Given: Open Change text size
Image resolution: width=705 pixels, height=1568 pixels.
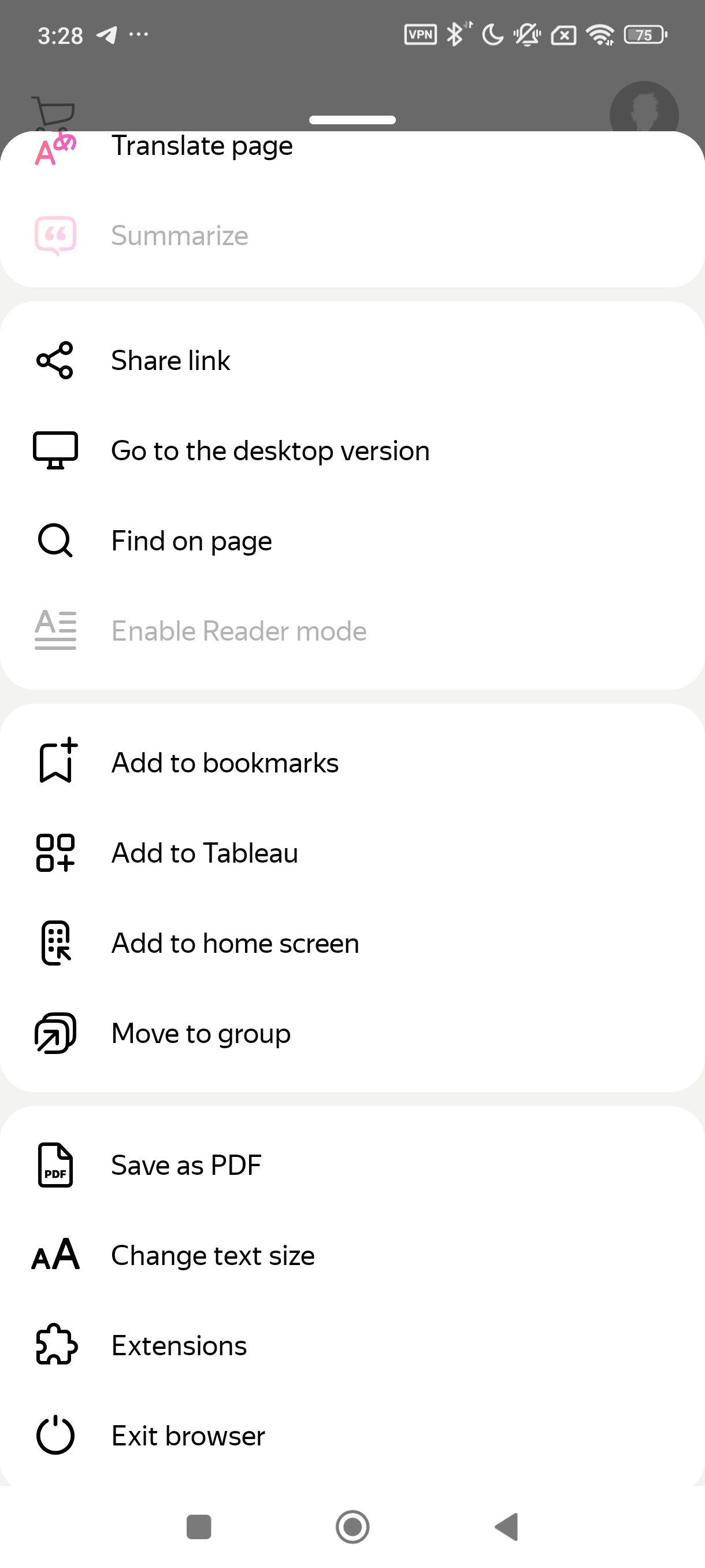Looking at the screenshot, I should click(x=213, y=1255).
